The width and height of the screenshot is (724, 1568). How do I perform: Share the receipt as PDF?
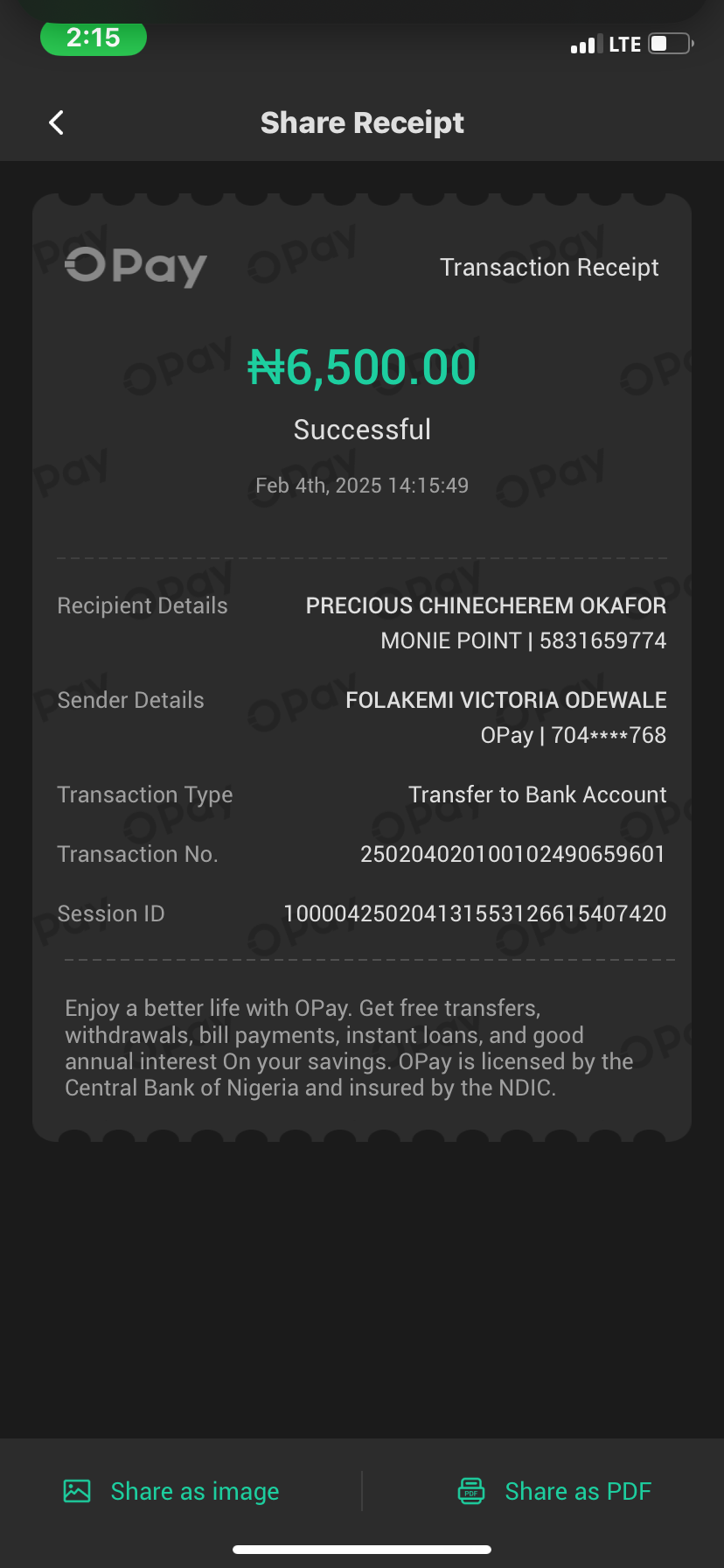555,1491
